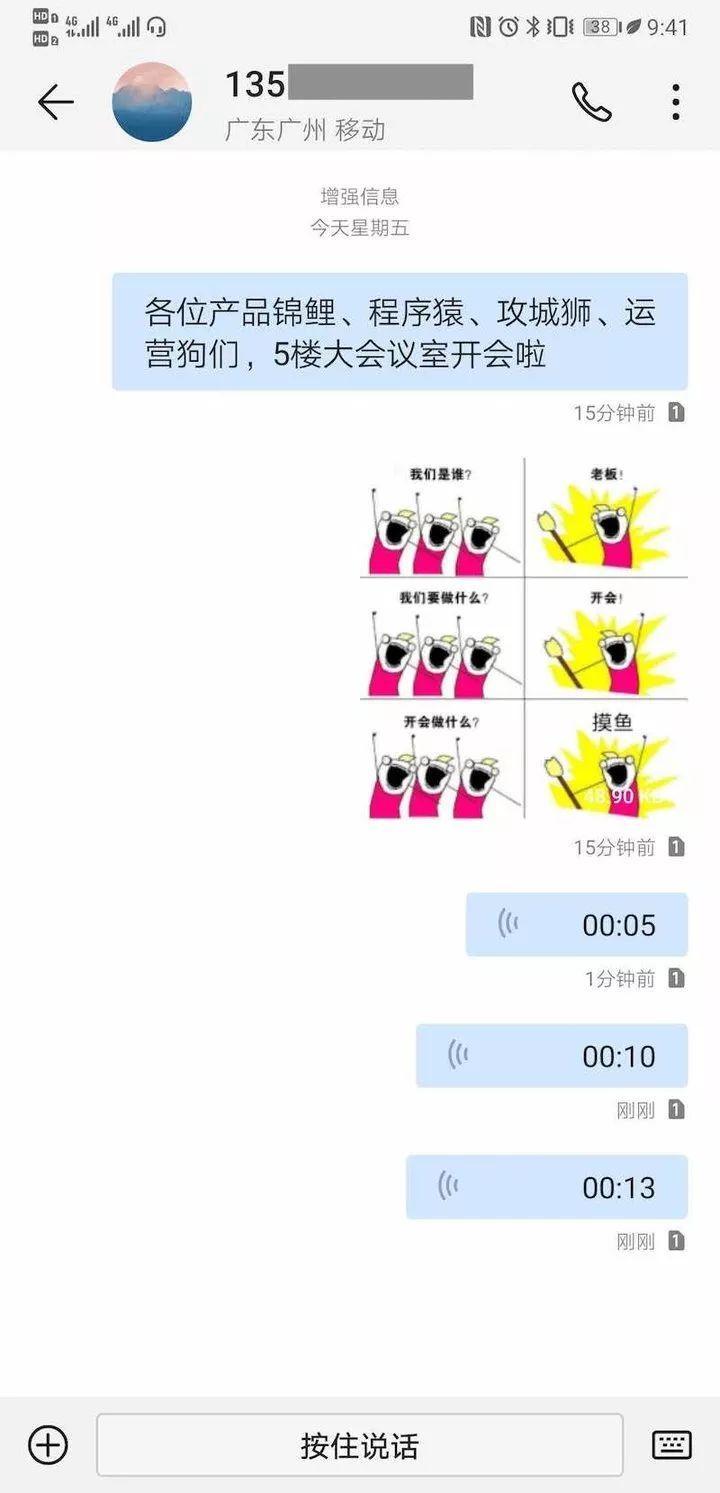720x1493 pixels.
Task: Tap the 按住说话 hold-to-talk button
Action: [x=359, y=1445]
